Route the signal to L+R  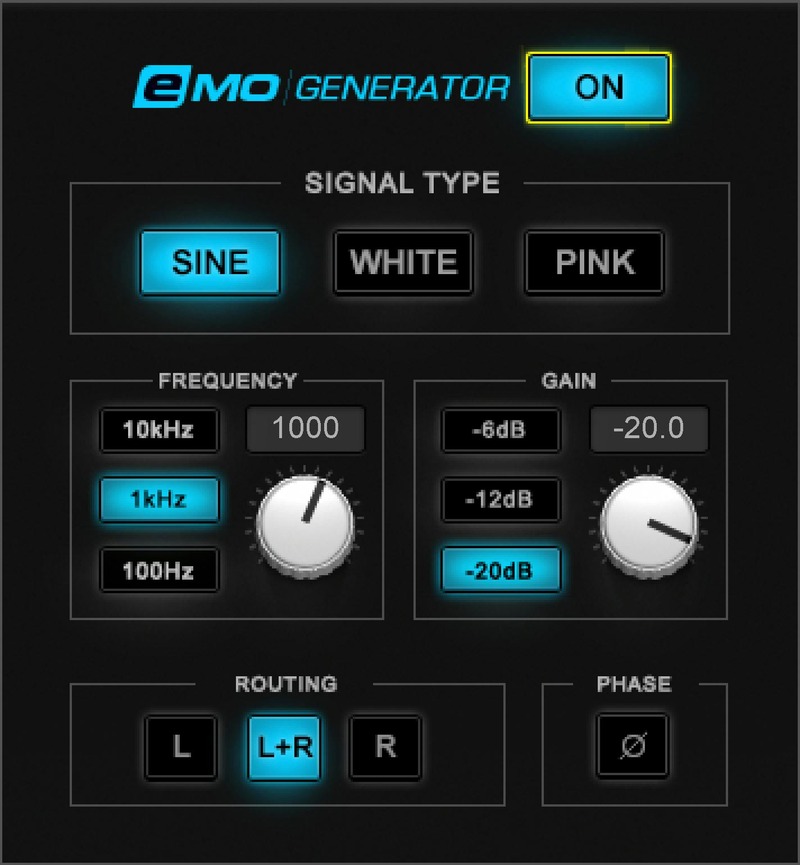click(x=285, y=747)
